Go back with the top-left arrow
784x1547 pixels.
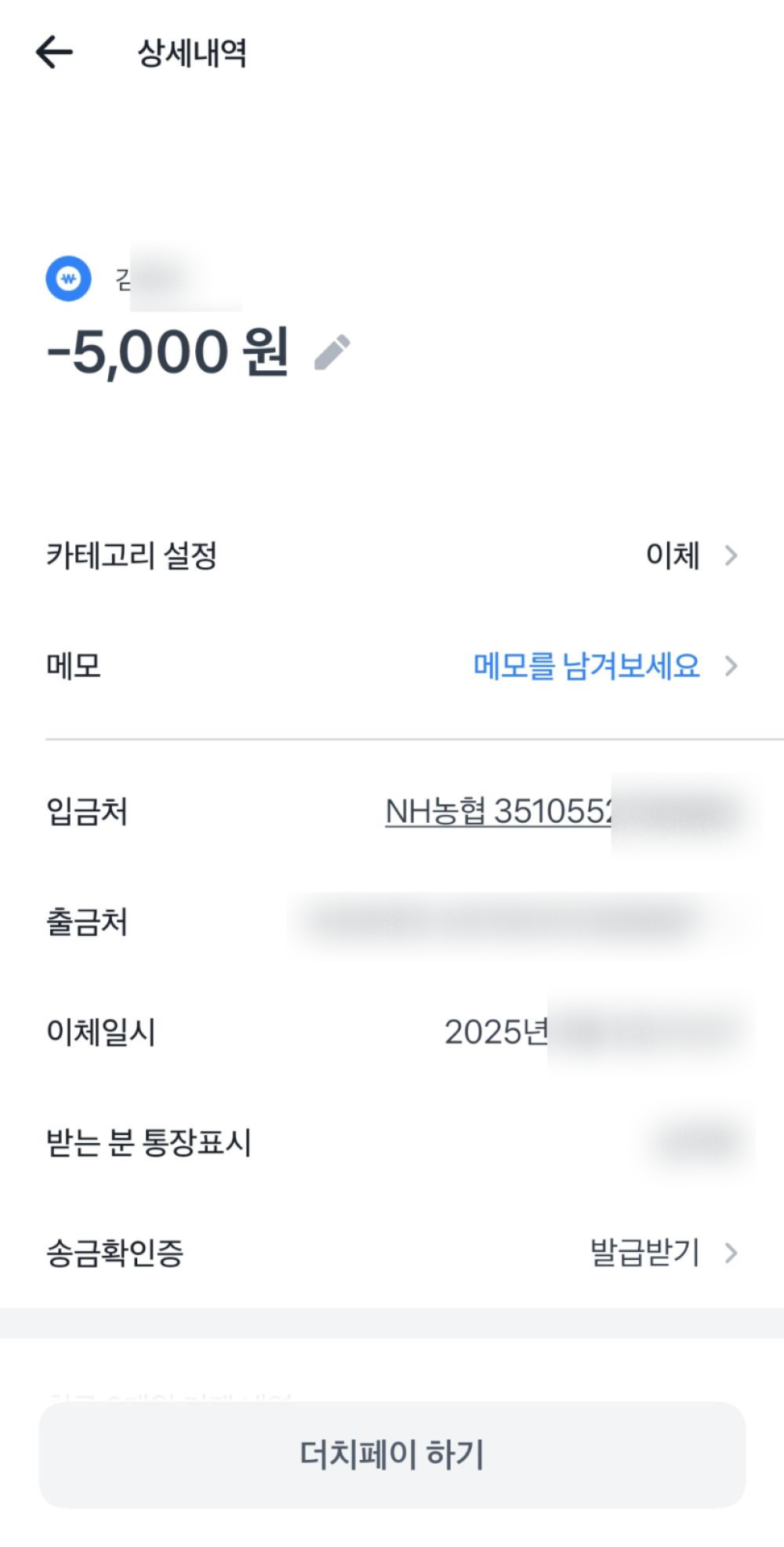[x=54, y=53]
